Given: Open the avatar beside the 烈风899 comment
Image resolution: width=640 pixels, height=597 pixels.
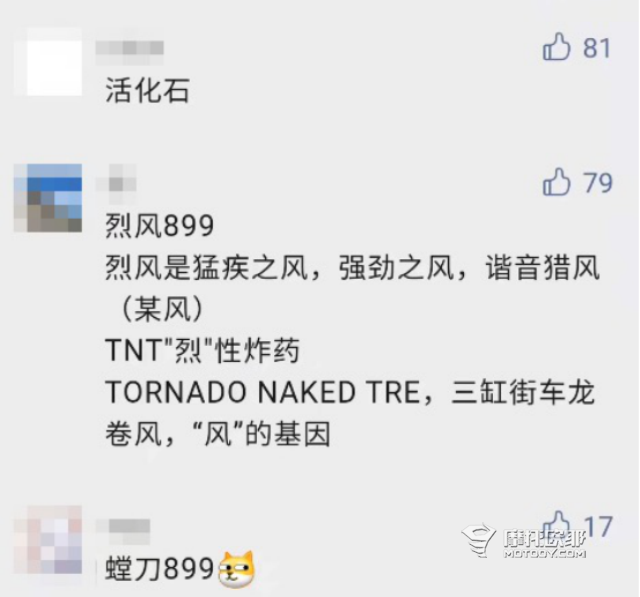Looking at the screenshot, I should (54, 198).
